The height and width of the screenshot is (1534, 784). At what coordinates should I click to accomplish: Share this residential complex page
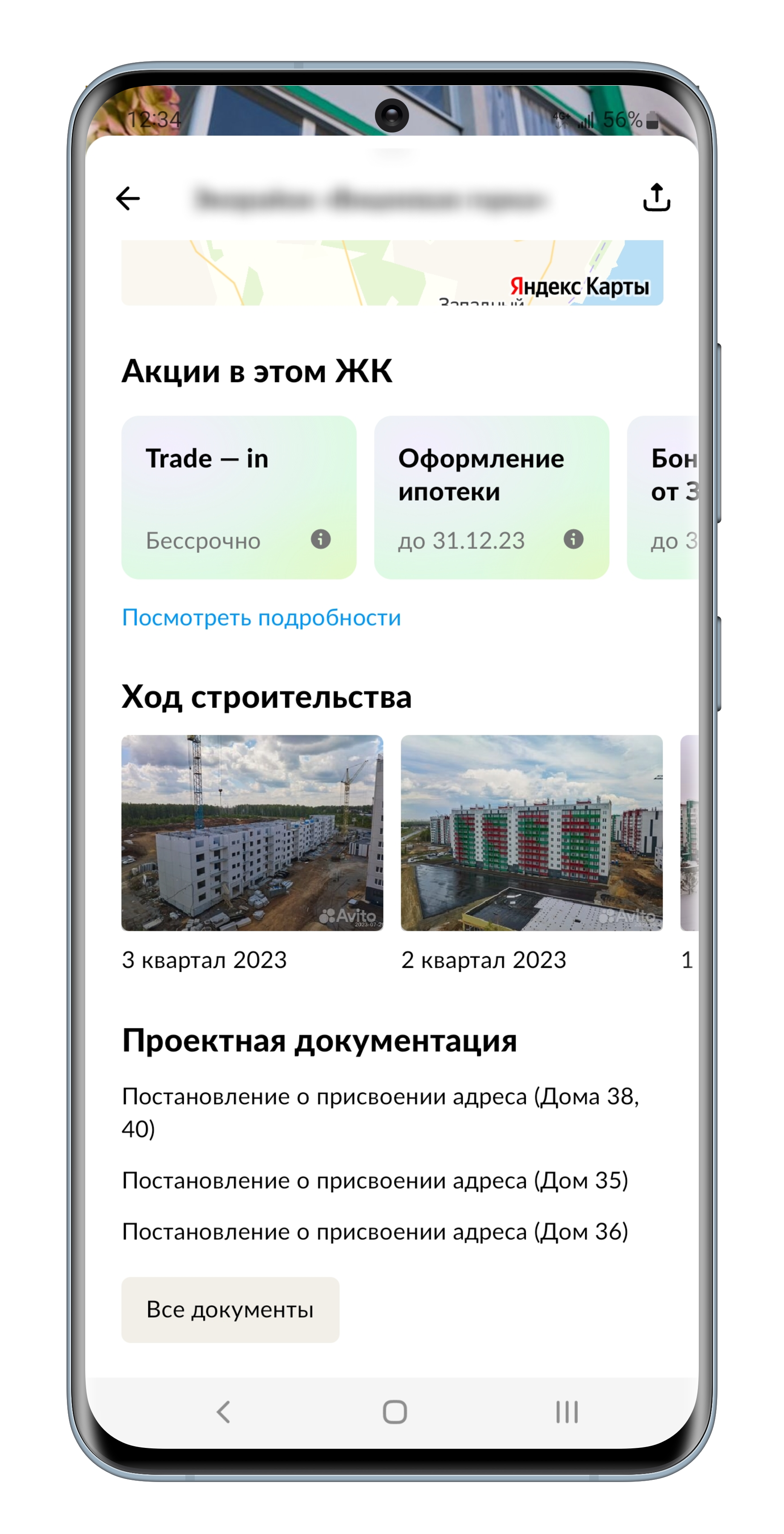click(x=656, y=198)
